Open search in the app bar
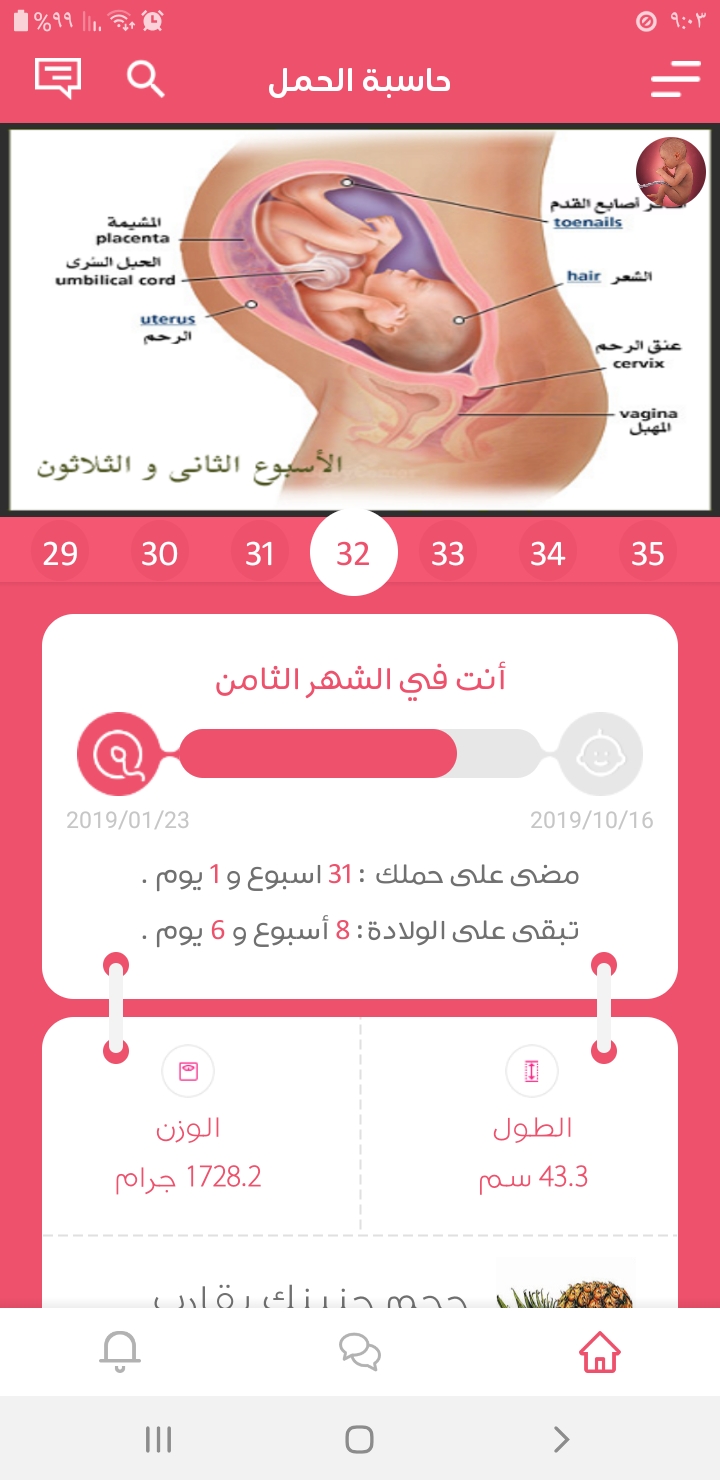 pyautogui.click(x=146, y=79)
